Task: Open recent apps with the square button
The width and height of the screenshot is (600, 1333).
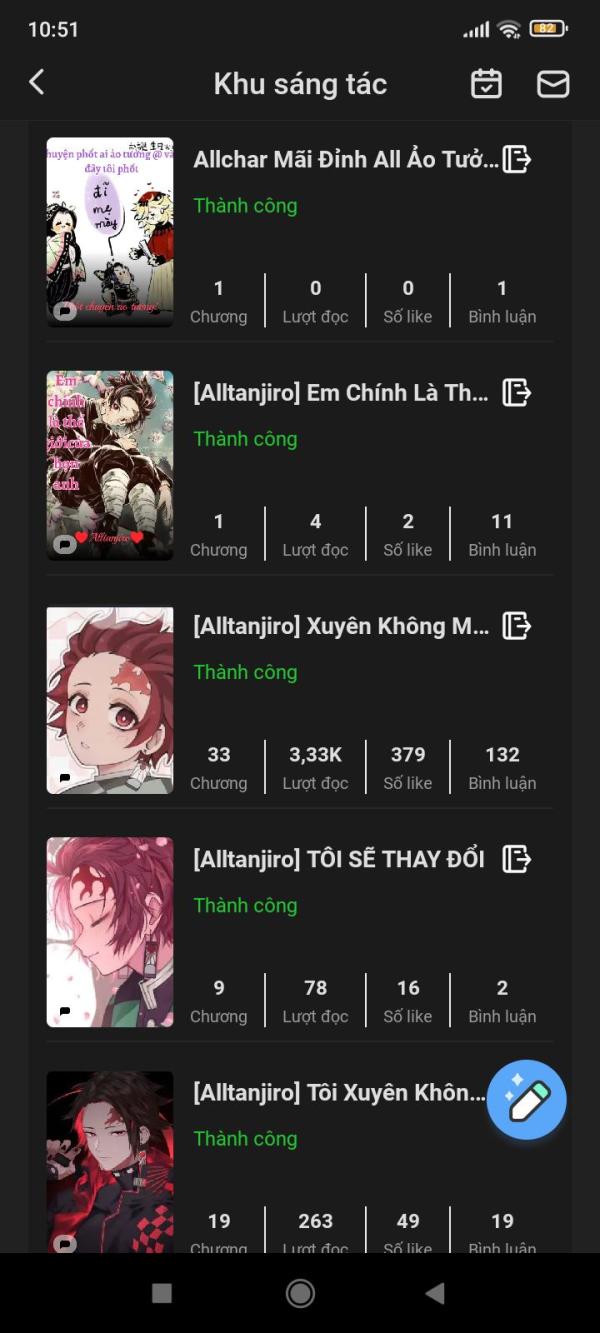Action: click(x=162, y=1293)
